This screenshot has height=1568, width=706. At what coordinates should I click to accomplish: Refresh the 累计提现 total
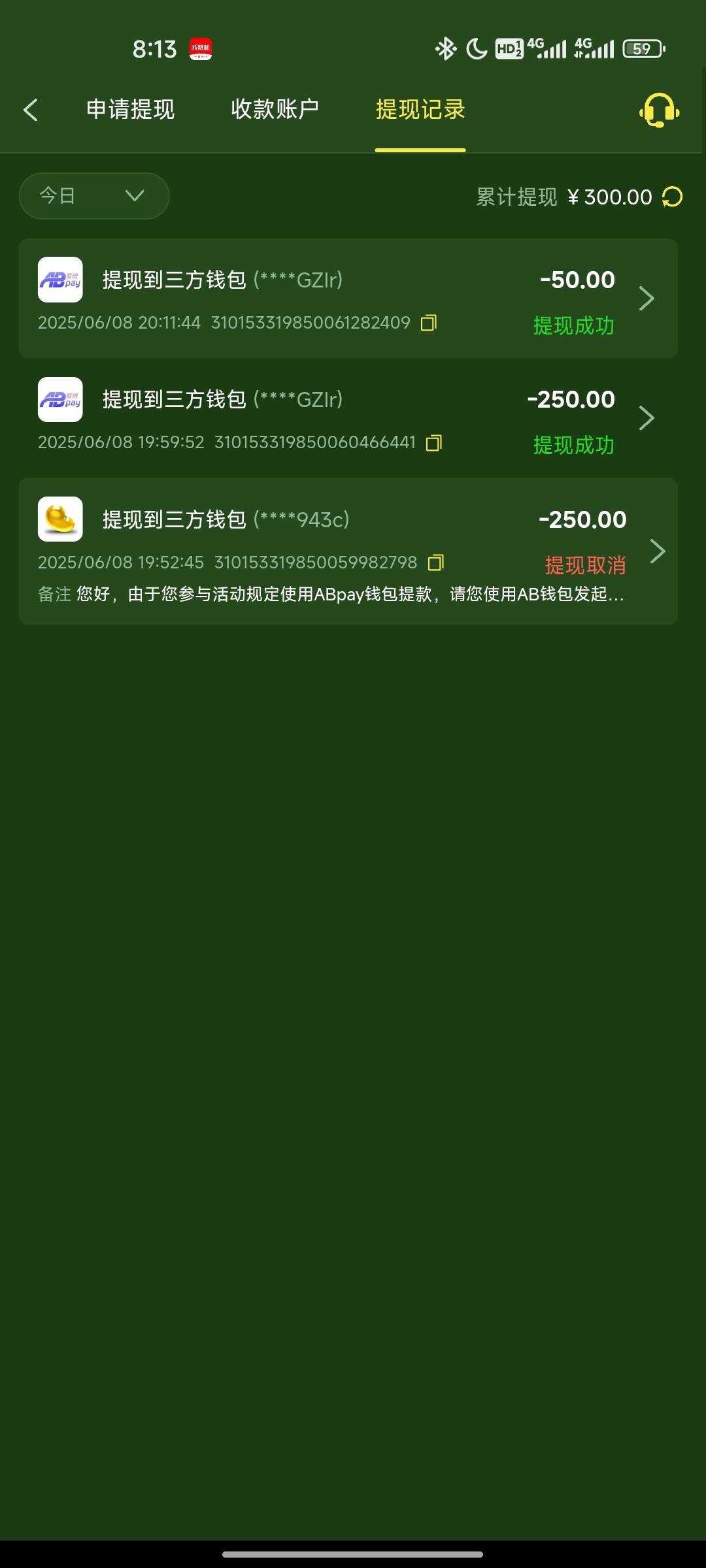(x=672, y=197)
